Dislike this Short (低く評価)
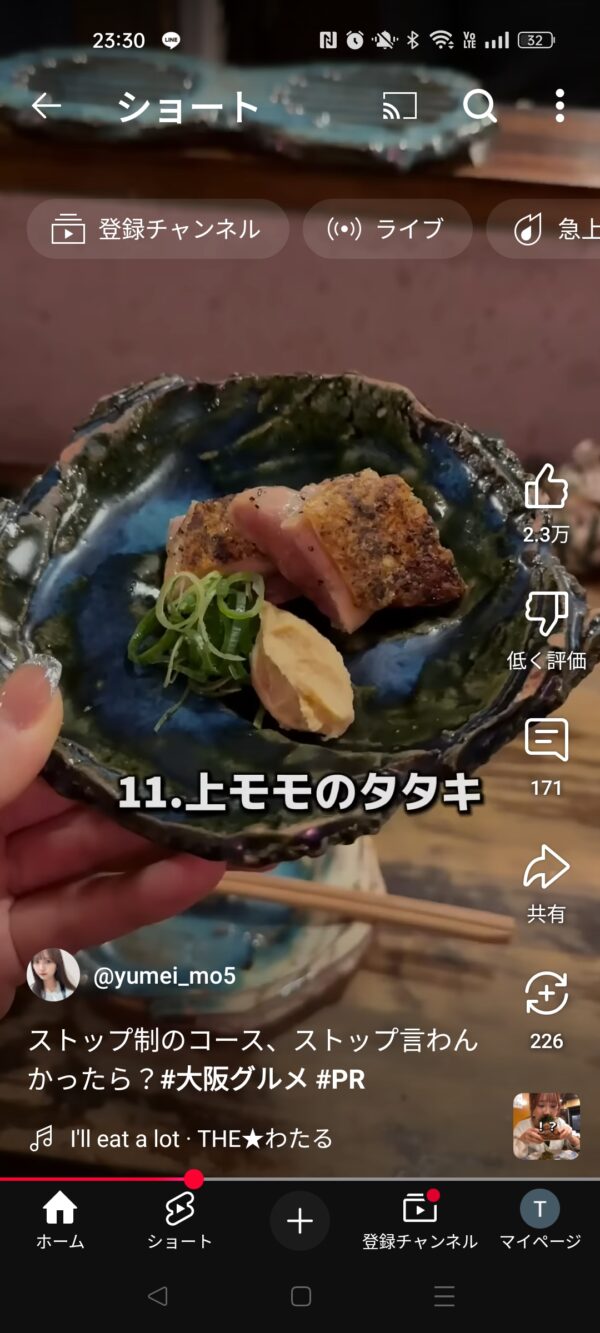Screen dimensions: 600x1333 tap(546, 614)
